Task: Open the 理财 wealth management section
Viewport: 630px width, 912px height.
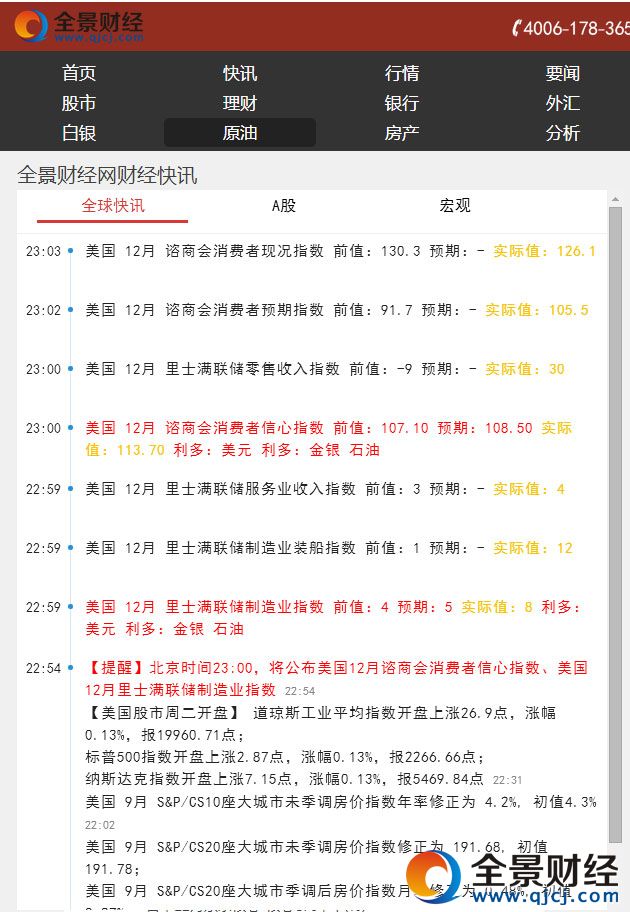Action: (240, 103)
